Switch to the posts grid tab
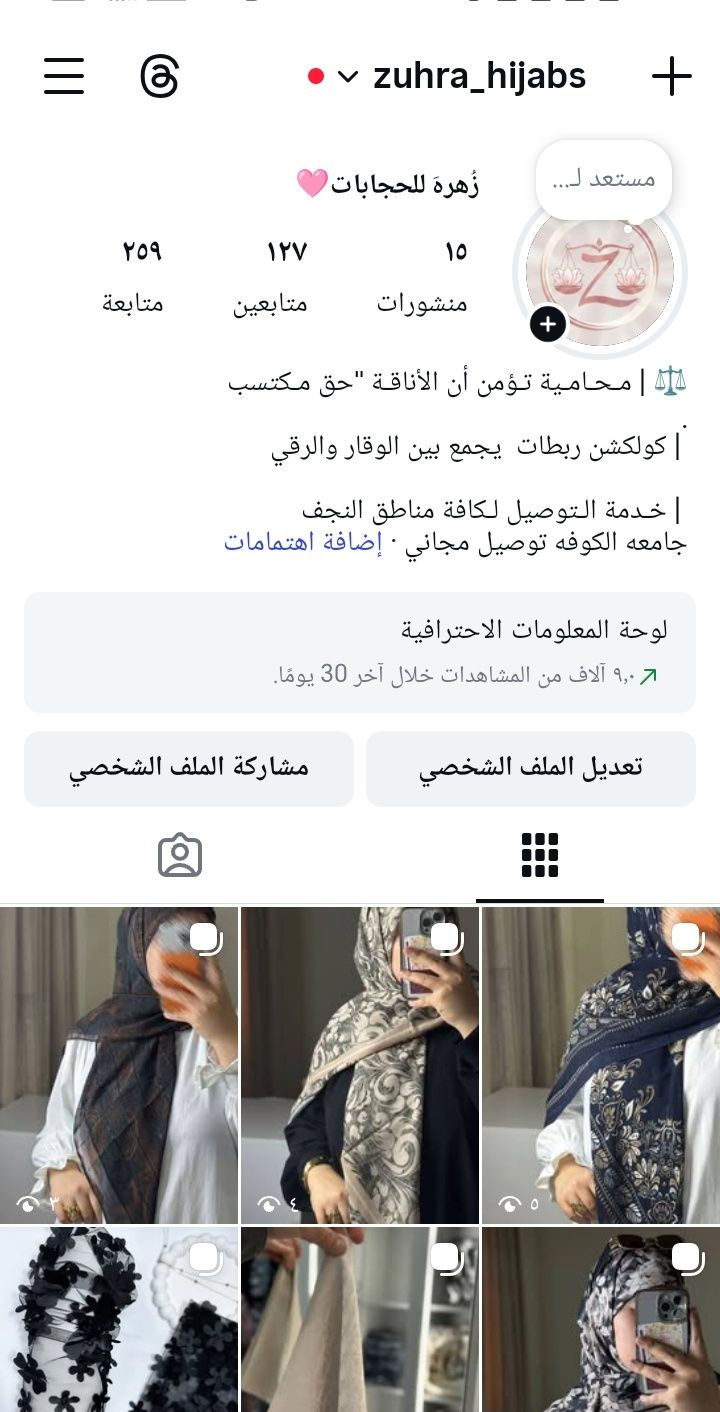Screen dimensions: 720x1412 (540, 856)
